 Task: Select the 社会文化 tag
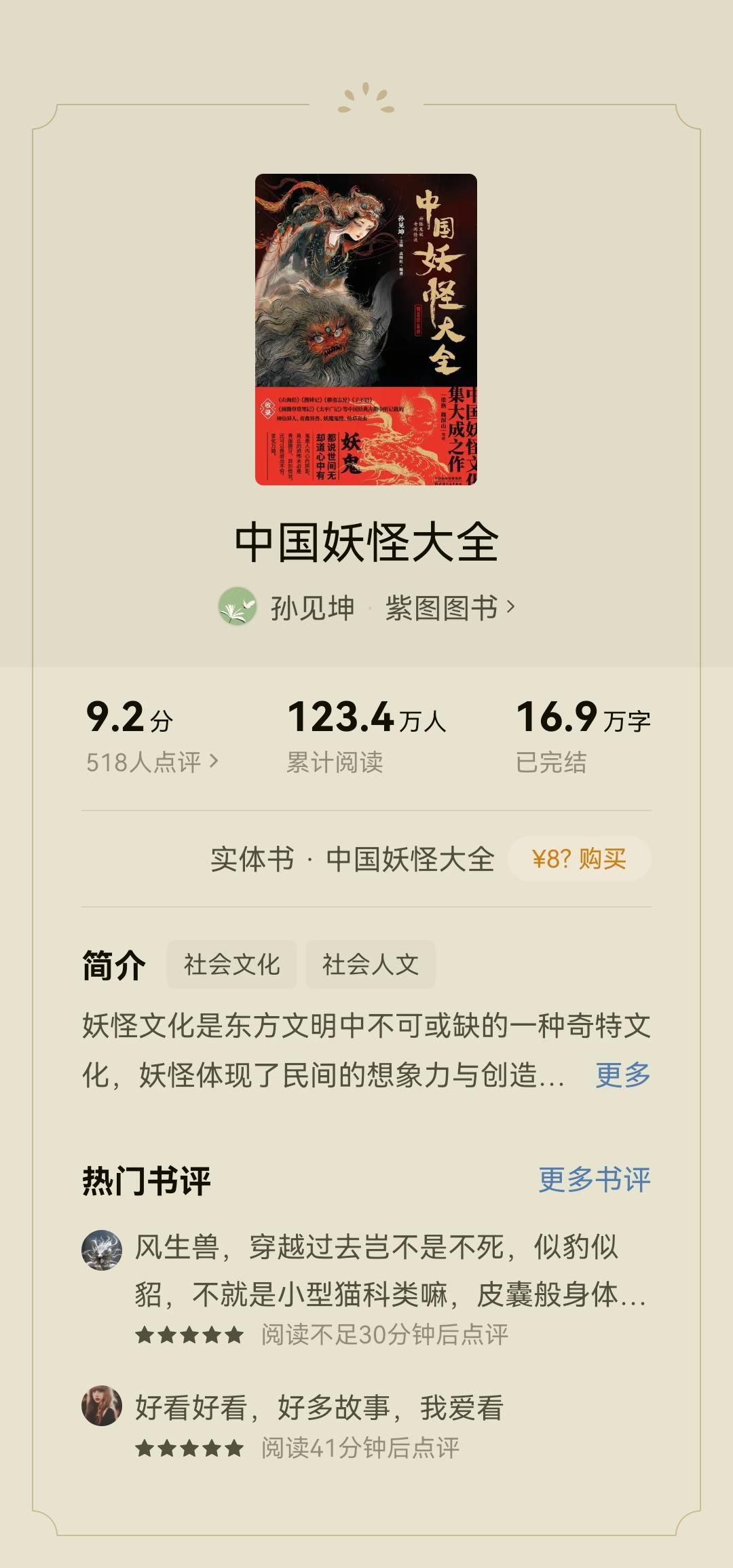(232, 964)
